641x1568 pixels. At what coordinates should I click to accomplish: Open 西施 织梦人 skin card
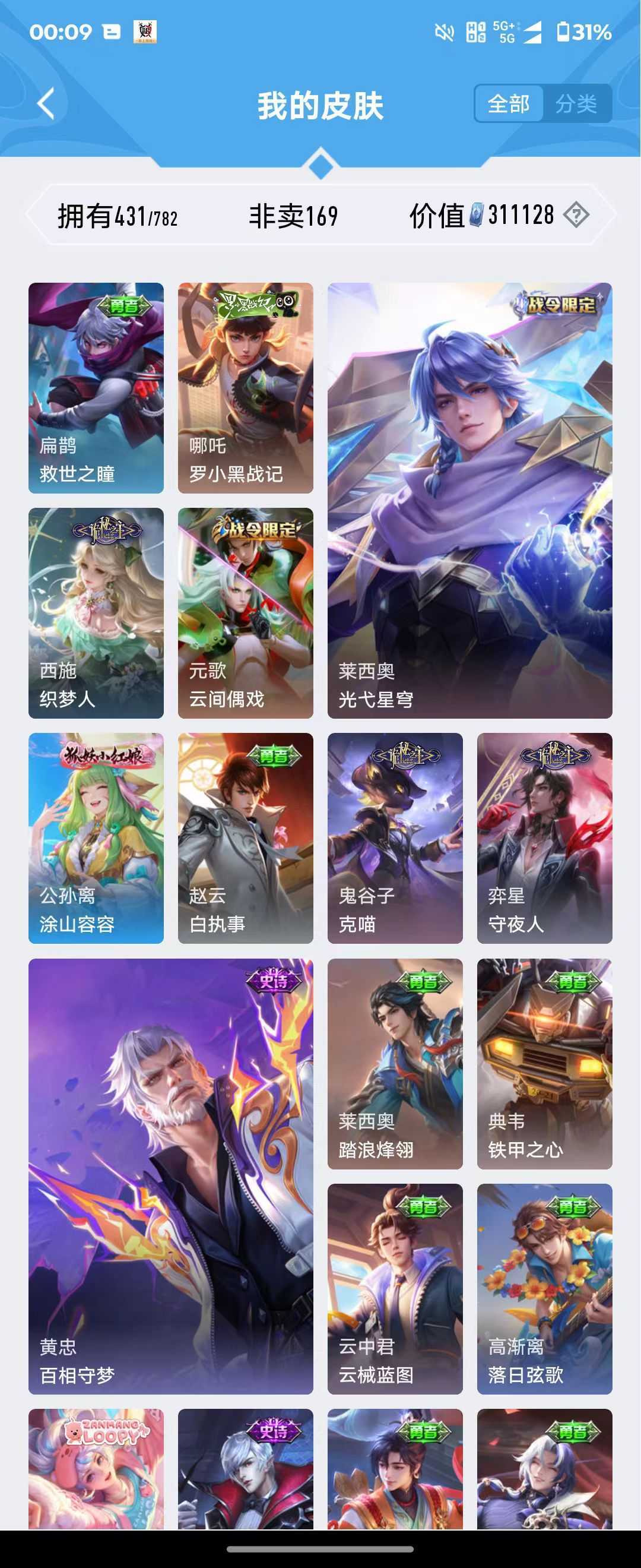(96, 613)
